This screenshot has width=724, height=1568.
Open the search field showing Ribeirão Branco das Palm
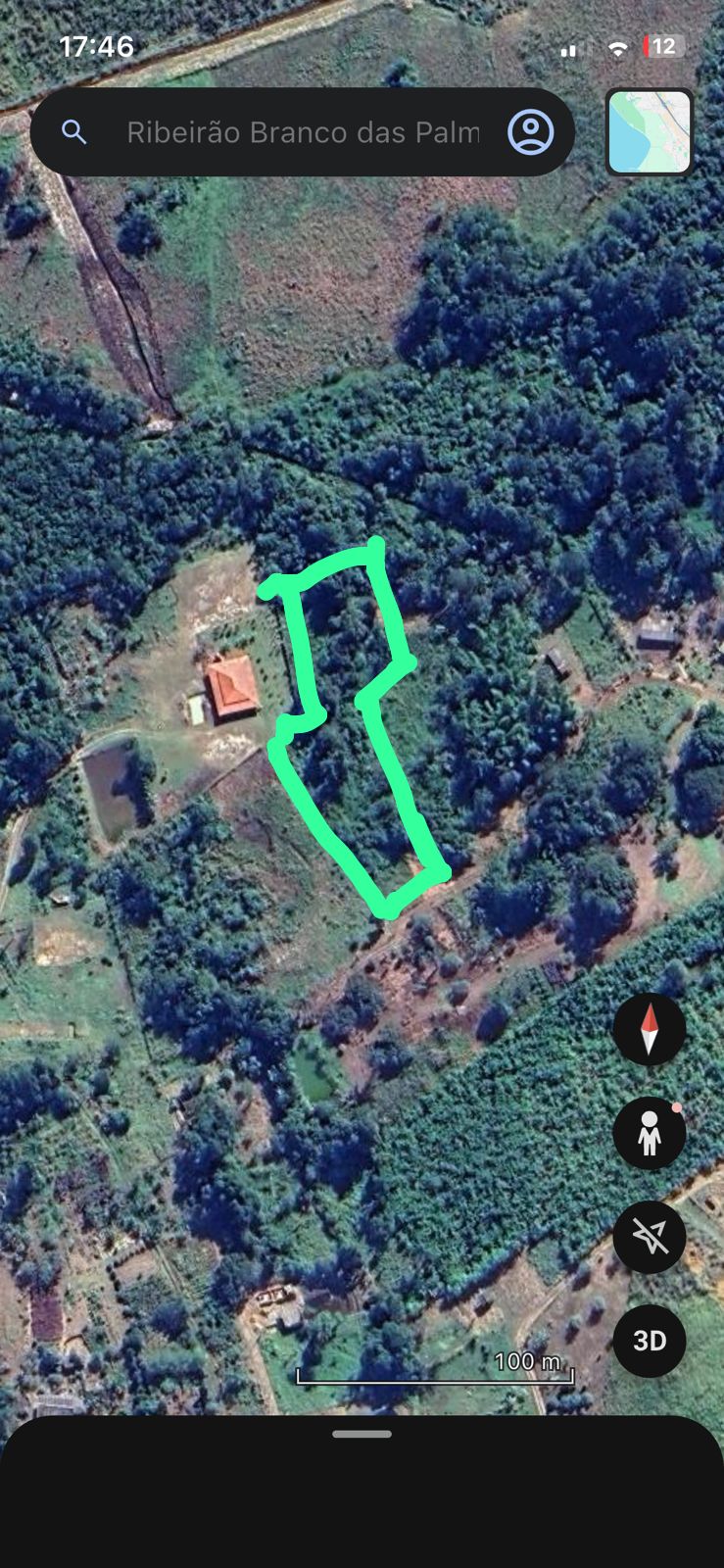pos(302,132)
